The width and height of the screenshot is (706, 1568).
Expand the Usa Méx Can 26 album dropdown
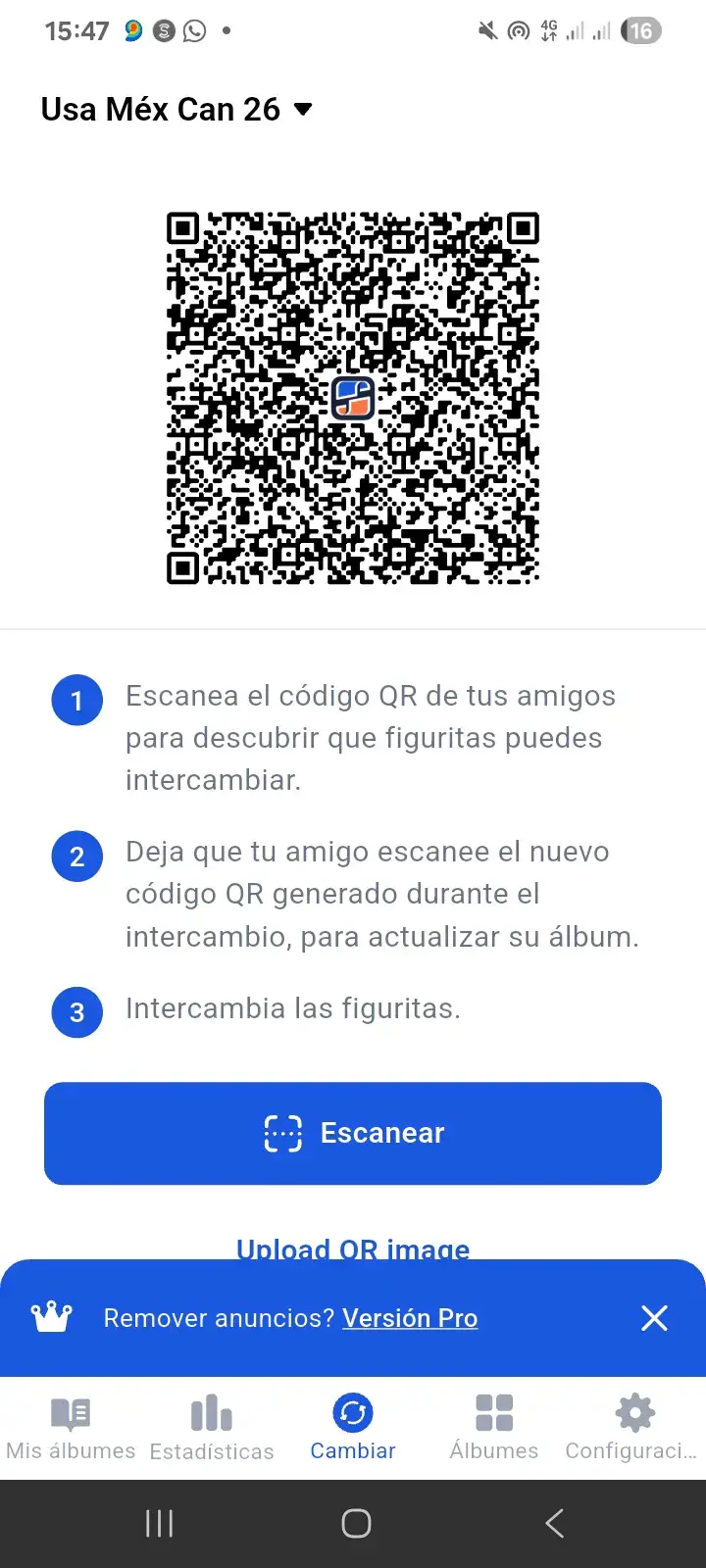[x=176, y=109]
